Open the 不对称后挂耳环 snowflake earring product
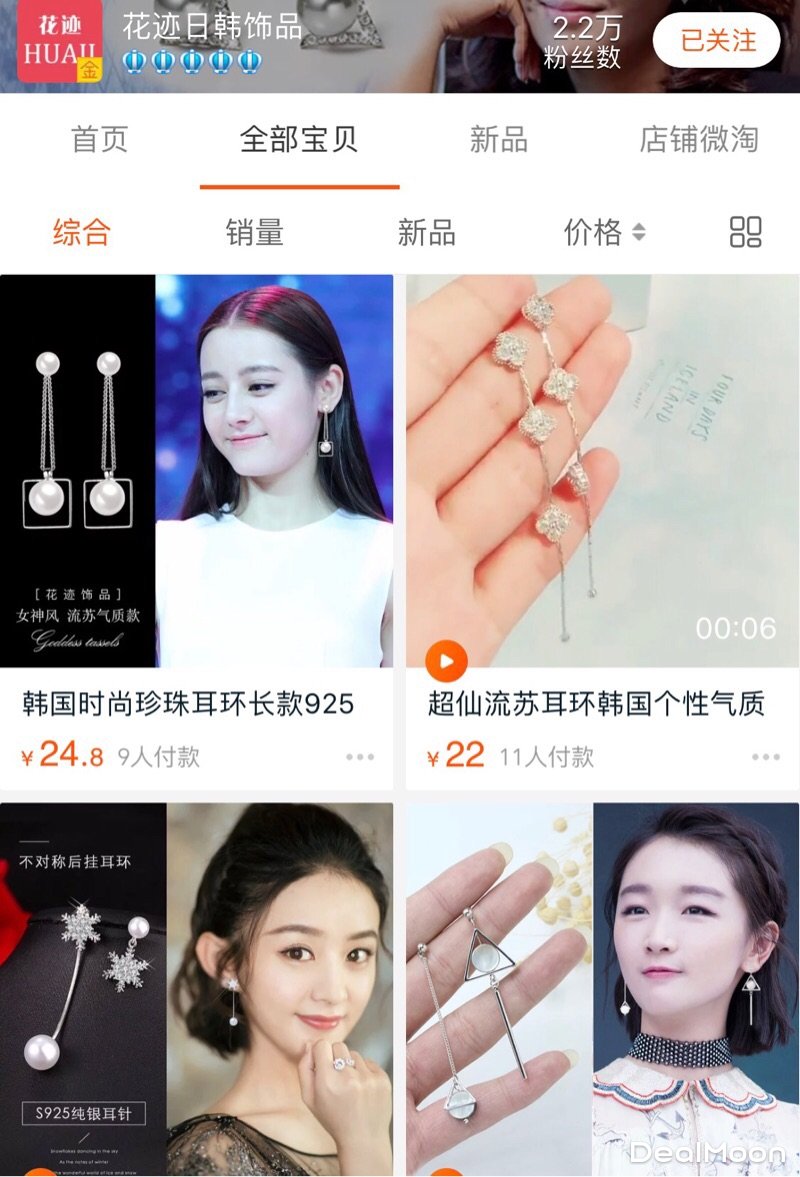Screen dimensions: 800x1177 coord(197,988)
